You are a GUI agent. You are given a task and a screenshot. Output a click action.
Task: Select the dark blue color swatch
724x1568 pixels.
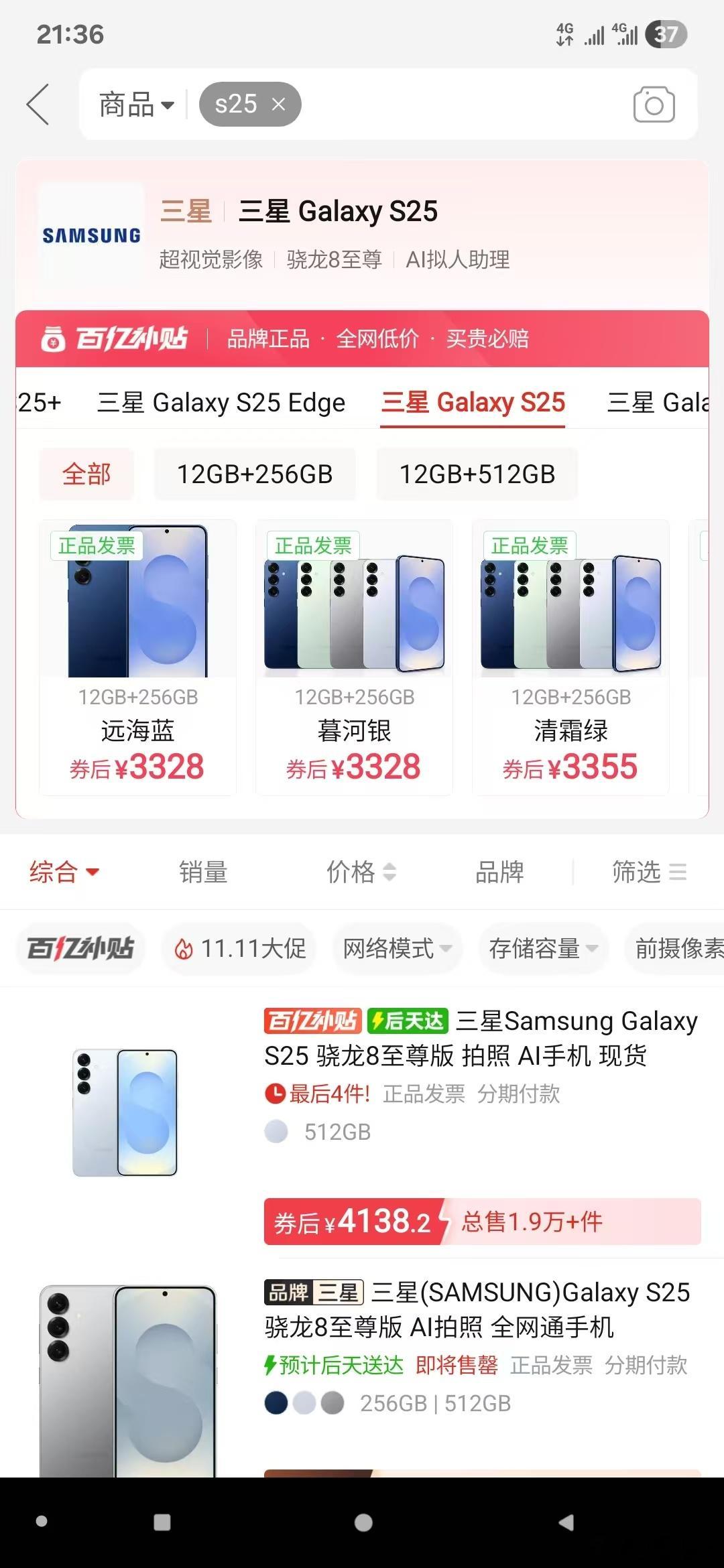point(277,1403)
